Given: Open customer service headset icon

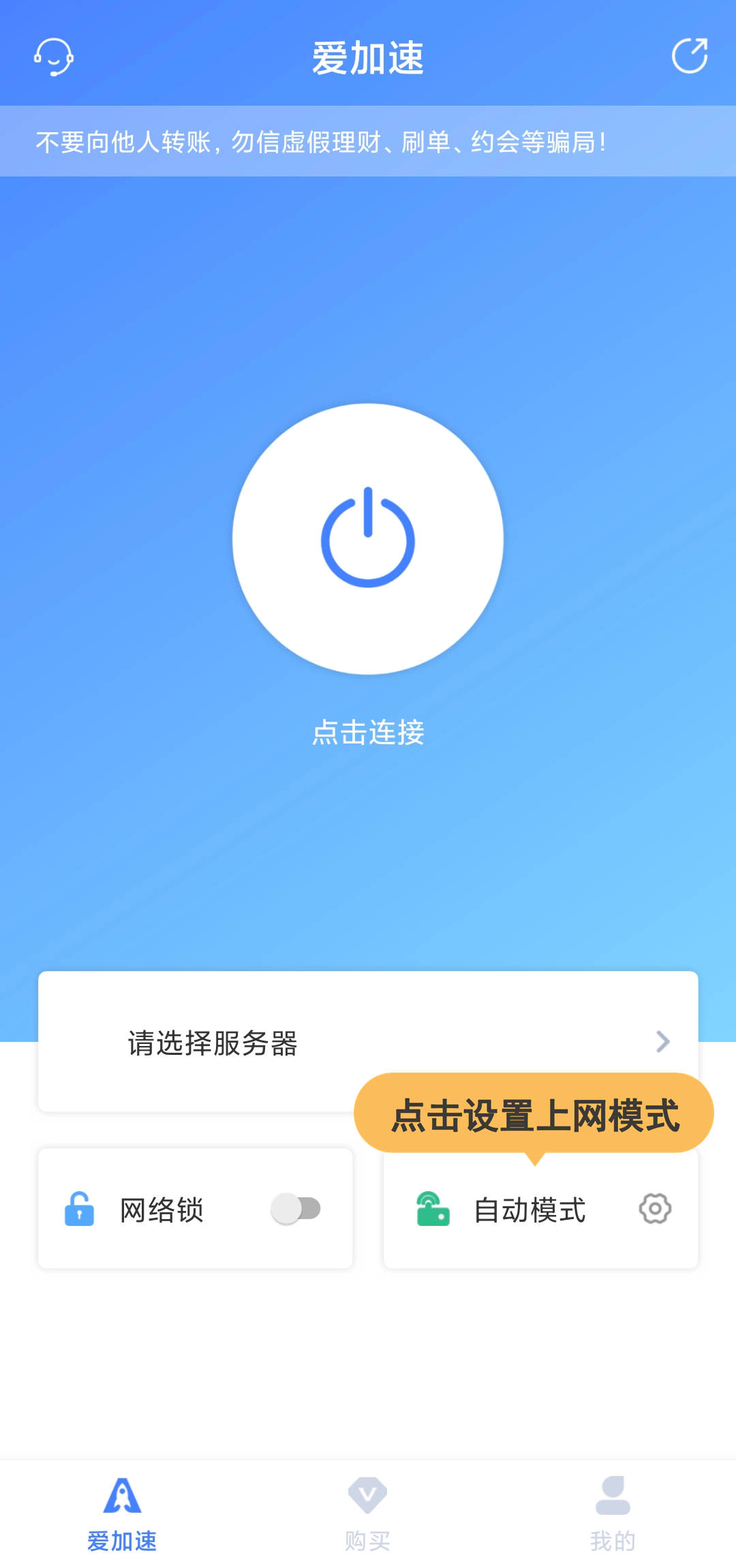Looking at the screenshot, I should [54, 57].
